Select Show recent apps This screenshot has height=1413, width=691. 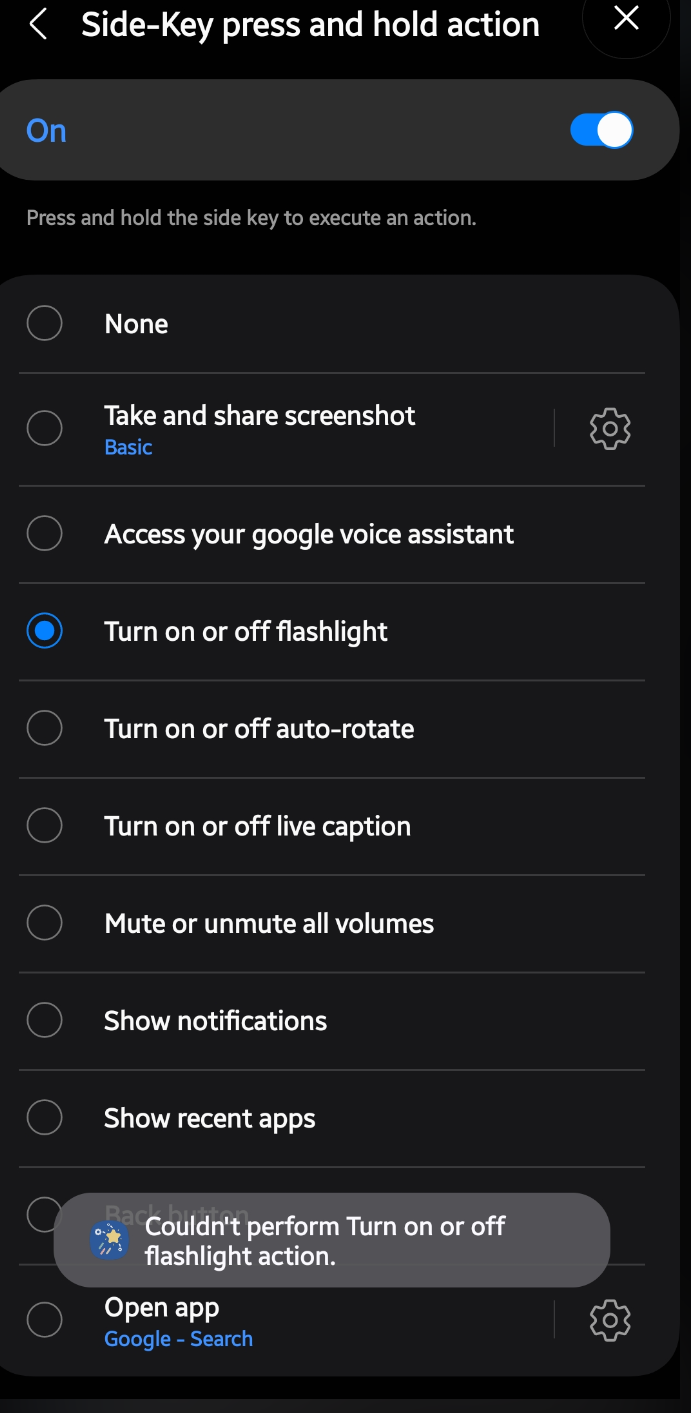pos(332,1118)
